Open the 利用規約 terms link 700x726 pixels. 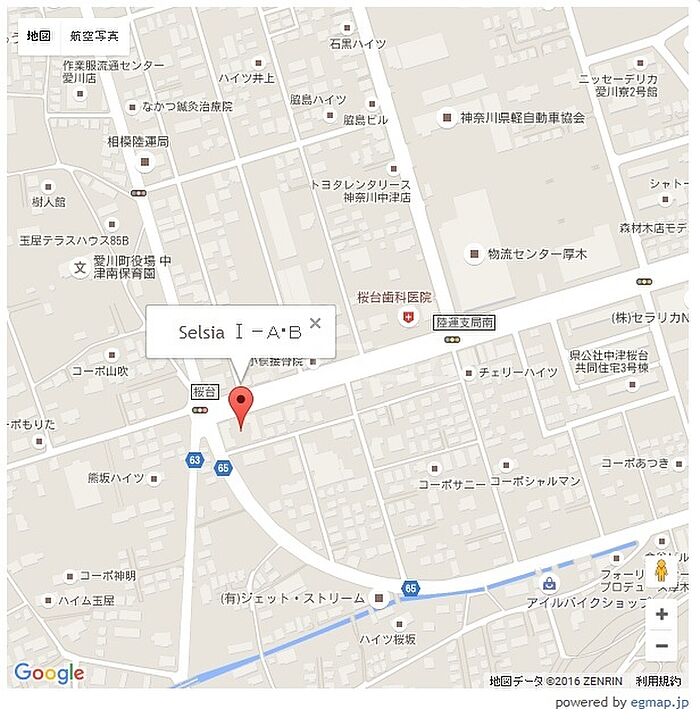658,681
